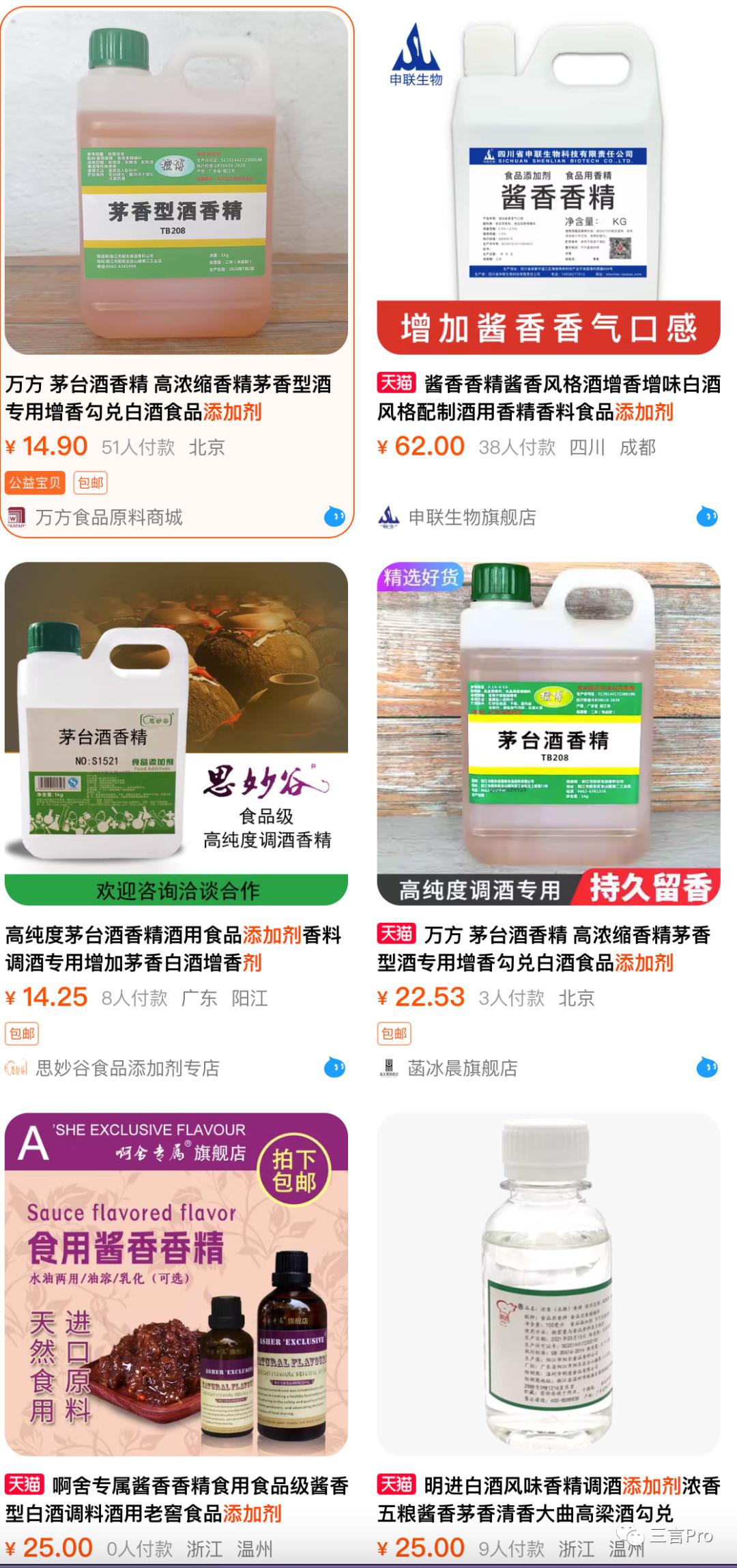
Task: View the 思妙谷 高纯度茅台酒香精 item
Action: click(x=176, y=733)
